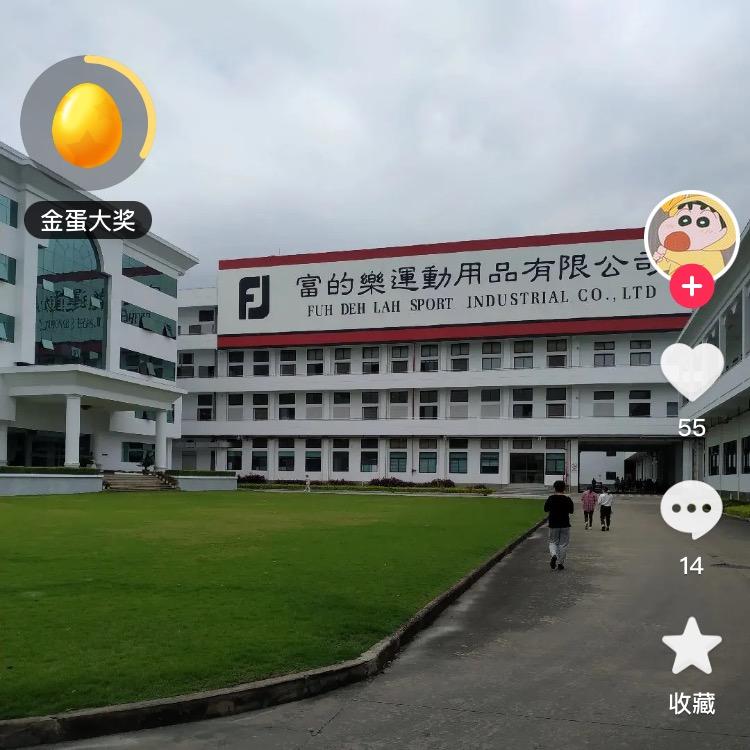Add this video to favorites (收藏)
Viewport: 750px width, 750px height.
pos(691,647)
